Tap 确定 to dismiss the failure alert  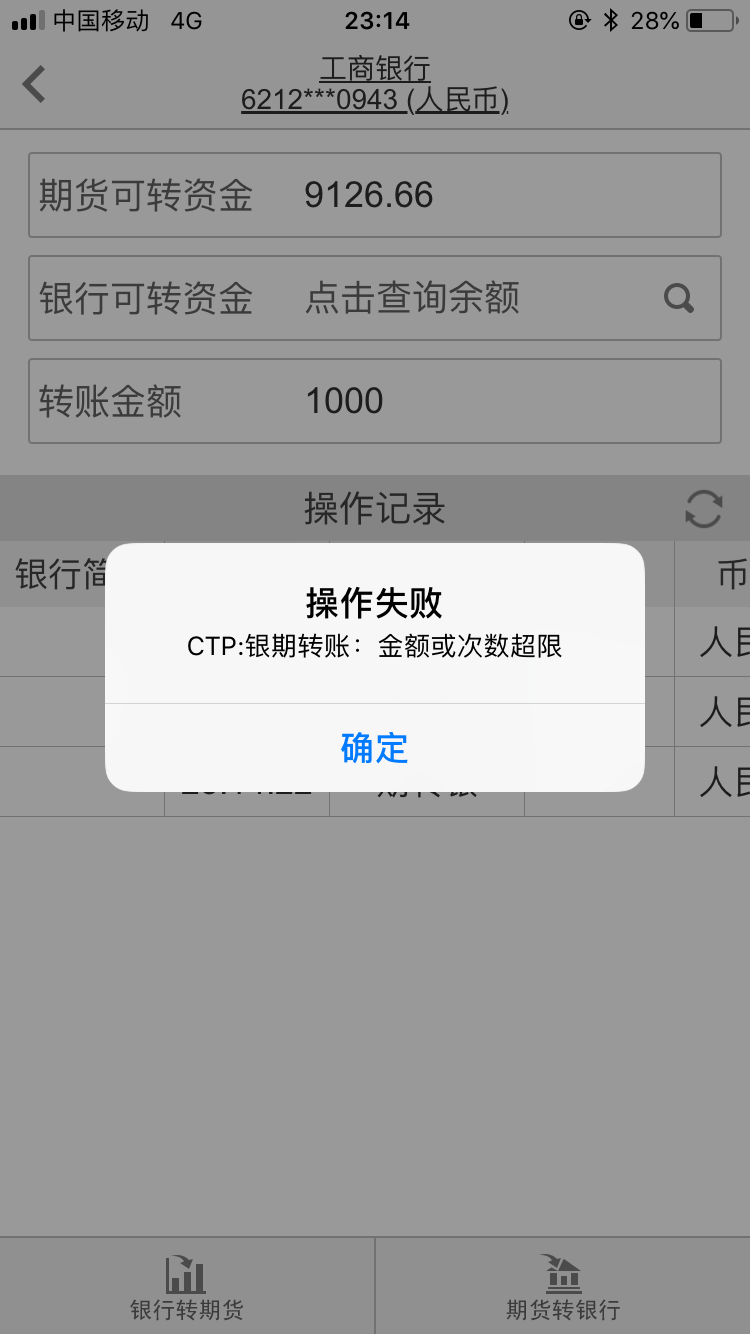click(374, 748)
